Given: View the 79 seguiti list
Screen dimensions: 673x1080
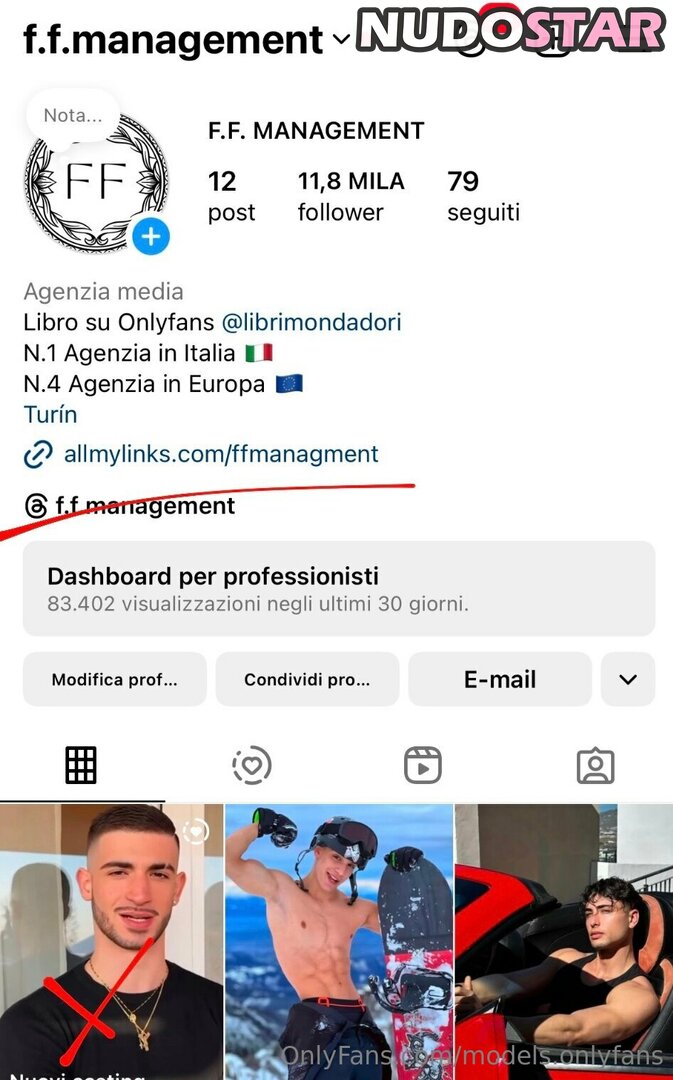Looking at the screenshot, I should (483, 196).
